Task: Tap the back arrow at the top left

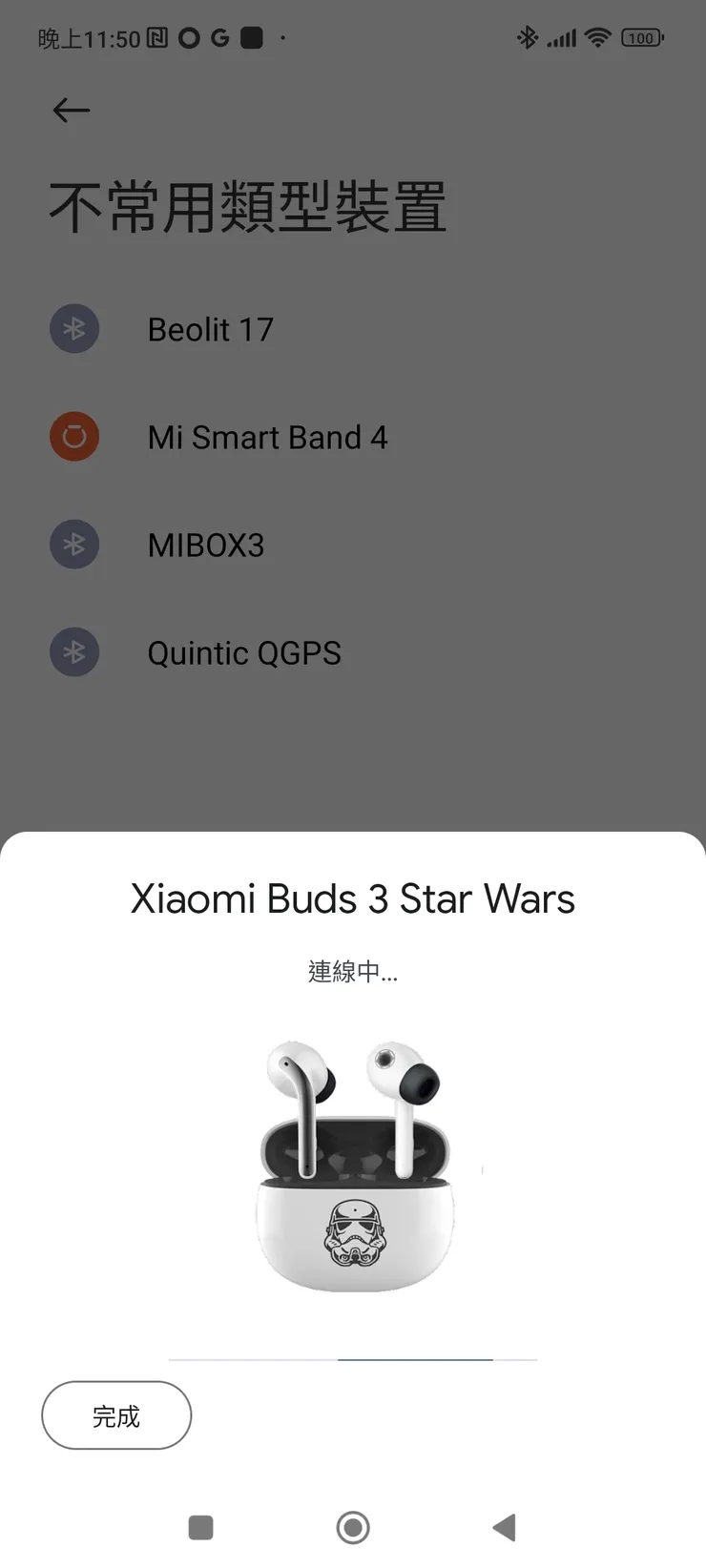Action: (x=71, y=111)
